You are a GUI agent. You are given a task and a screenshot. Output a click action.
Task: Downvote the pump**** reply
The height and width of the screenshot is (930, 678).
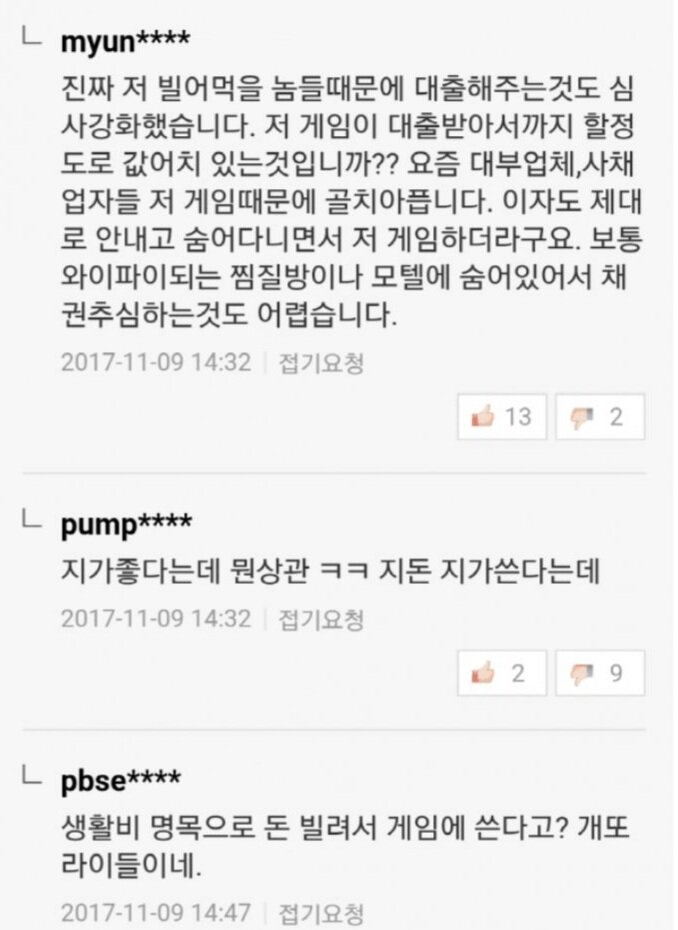(x=600, y=673)
